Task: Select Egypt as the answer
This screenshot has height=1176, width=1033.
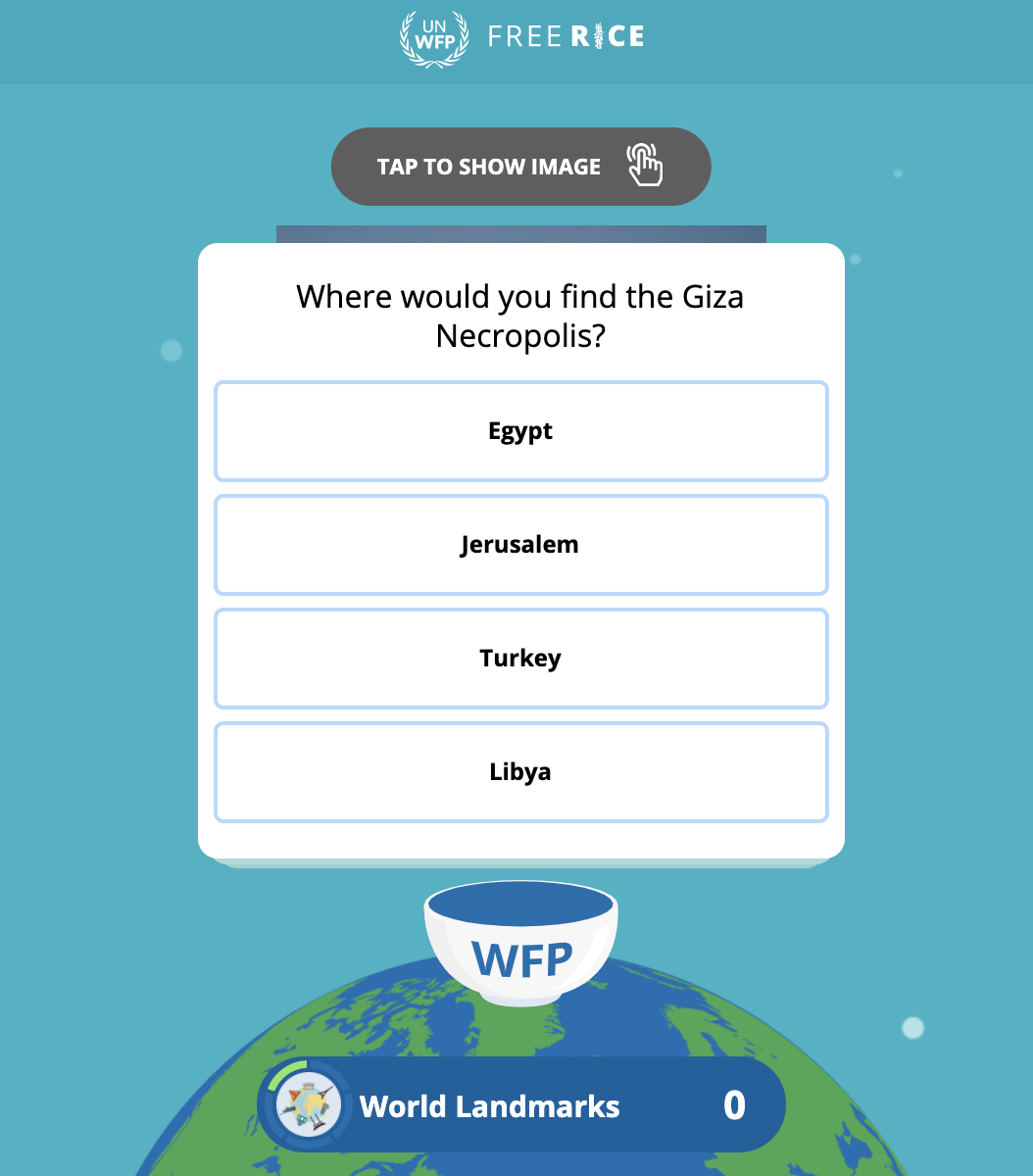Action: tap(520, 431)
